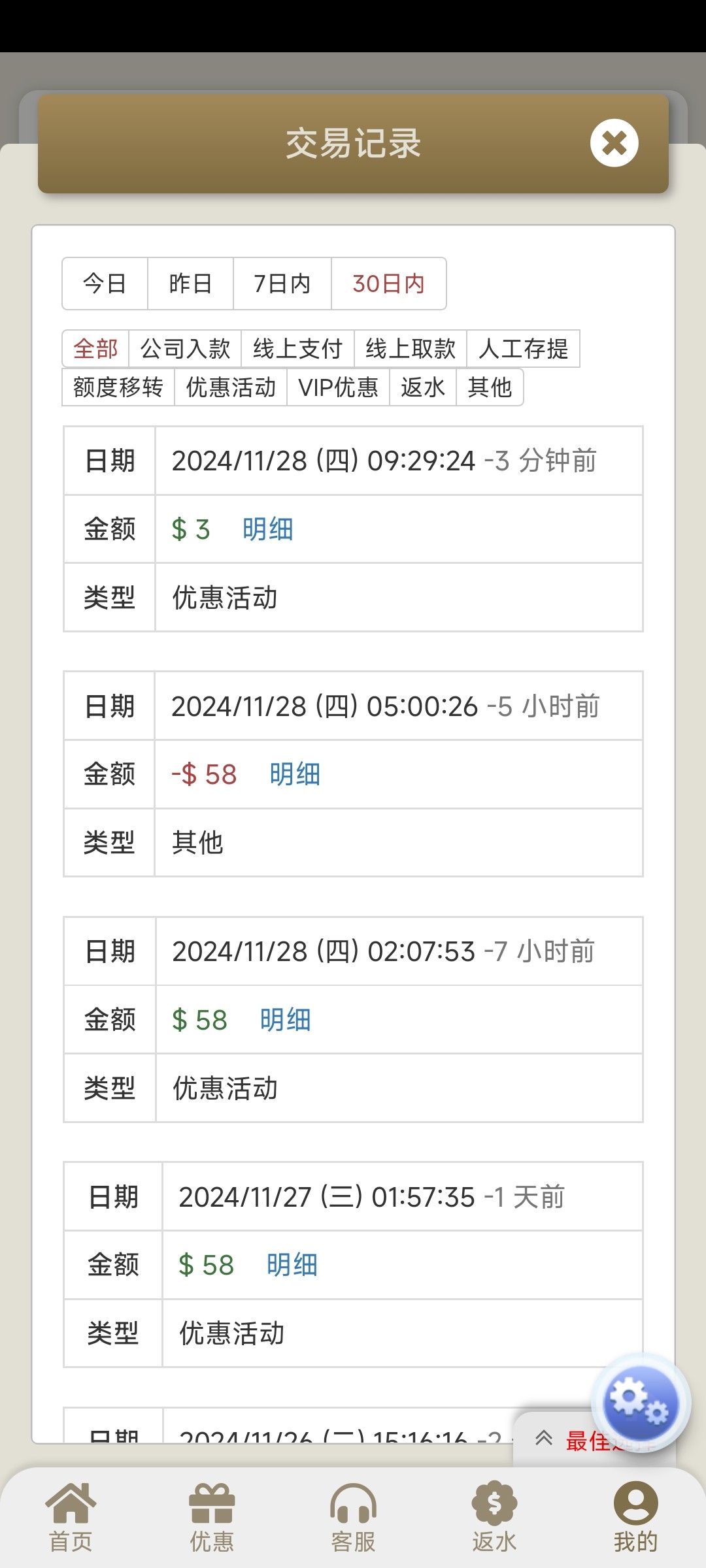This screenshot has height=1568, width=706.
Task: Filter by 人工存提
Action: [523, 349]
